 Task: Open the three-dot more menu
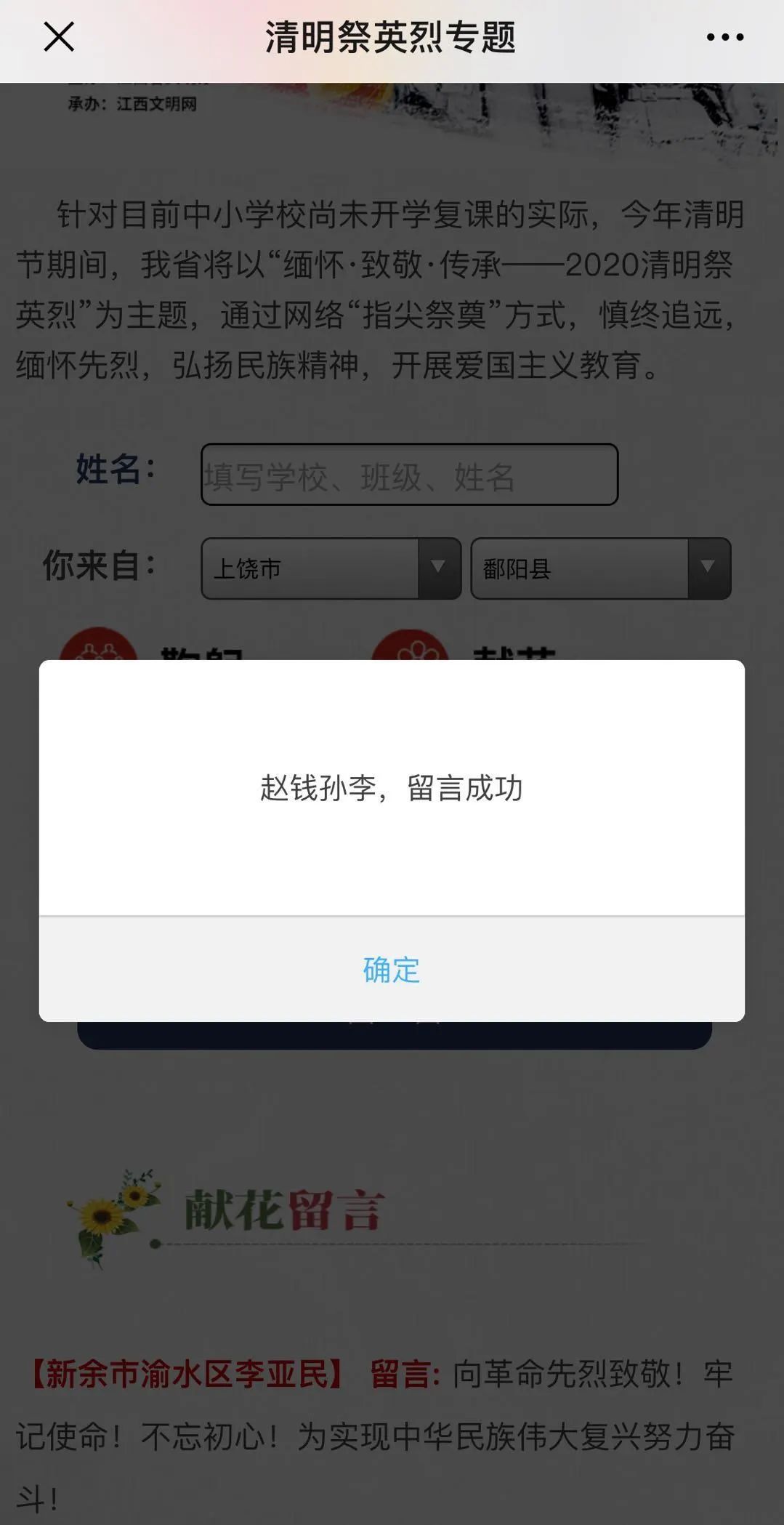coord(724,37)
